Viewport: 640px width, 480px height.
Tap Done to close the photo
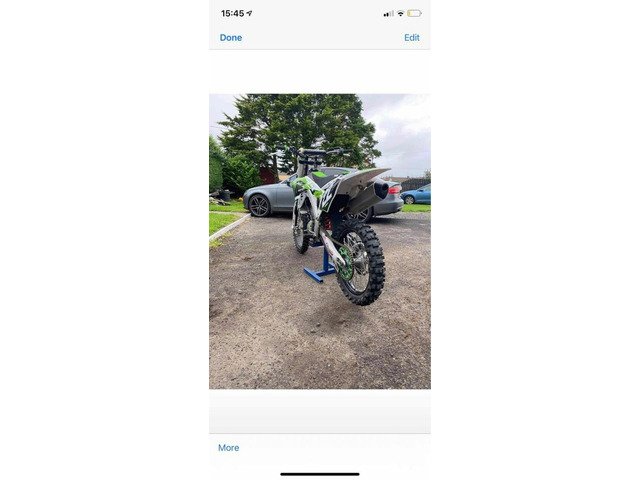tap(231, 38)
